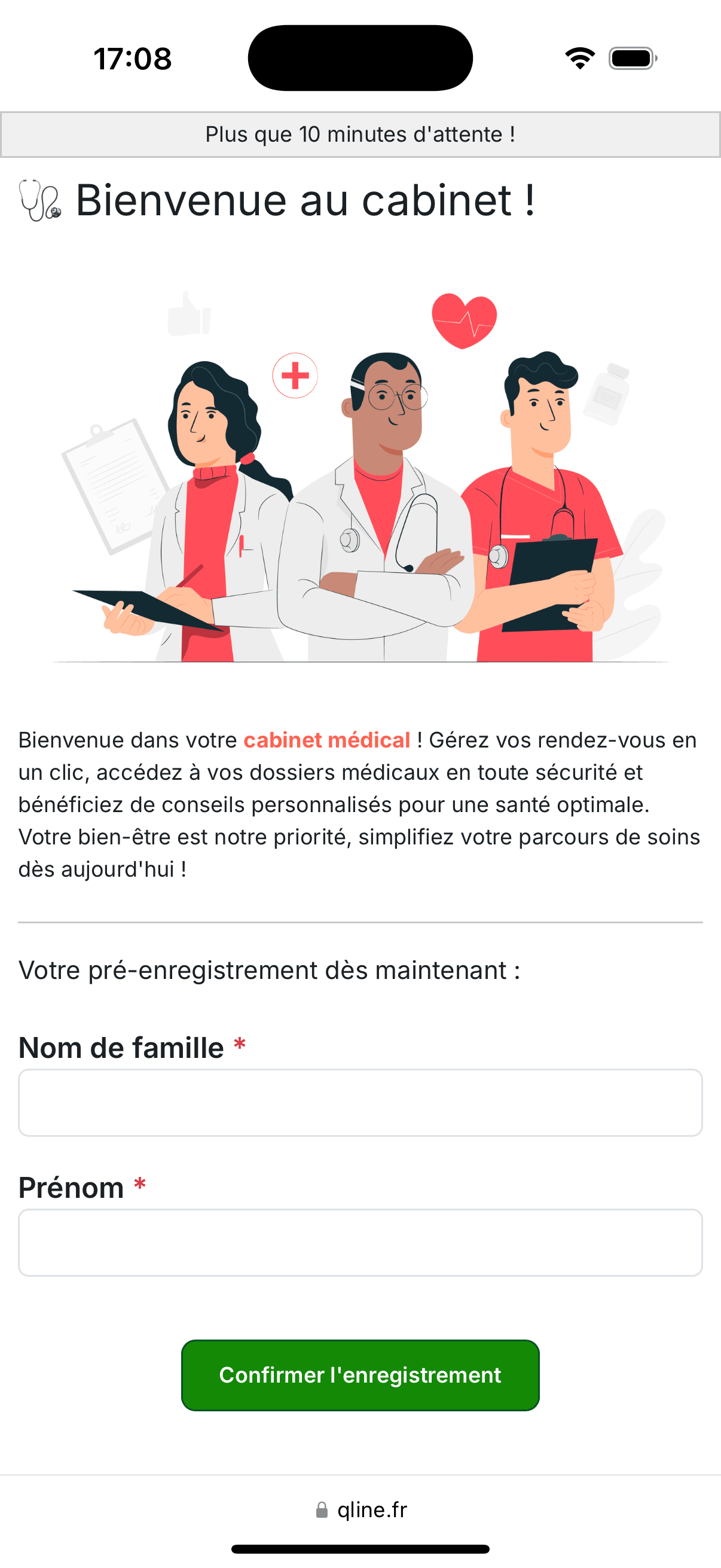Screen dimensions: 721x1568
Task: Click the Plus que 10 minutes d'attente banner
Action: coord(360,134)
